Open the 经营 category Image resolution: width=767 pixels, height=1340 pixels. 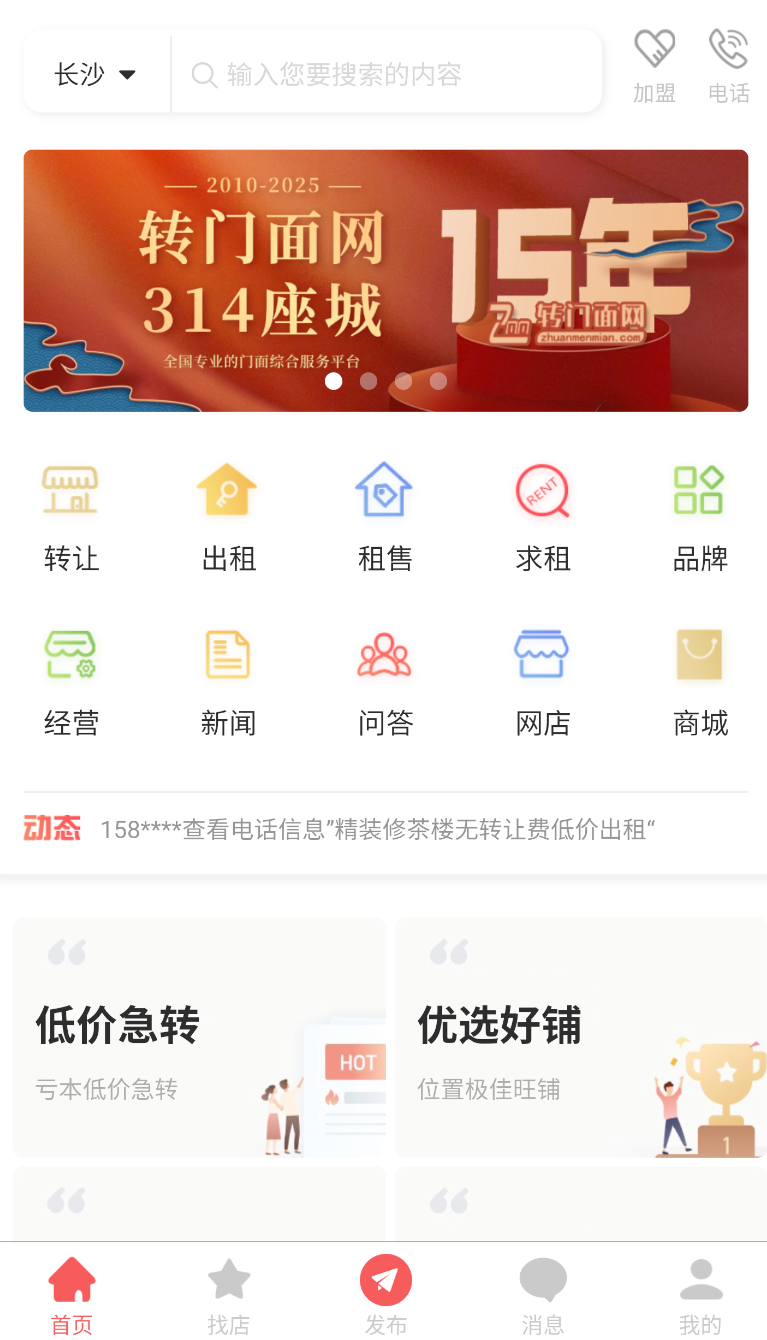[x=71, y=681]
